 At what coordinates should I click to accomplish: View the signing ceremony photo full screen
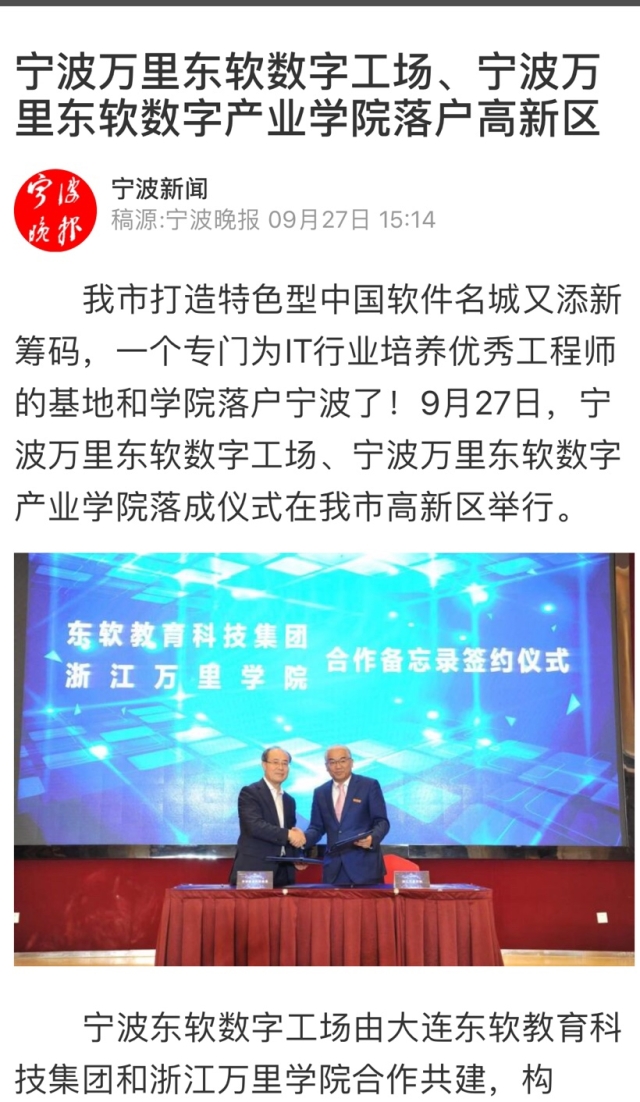tap(324, 759)
